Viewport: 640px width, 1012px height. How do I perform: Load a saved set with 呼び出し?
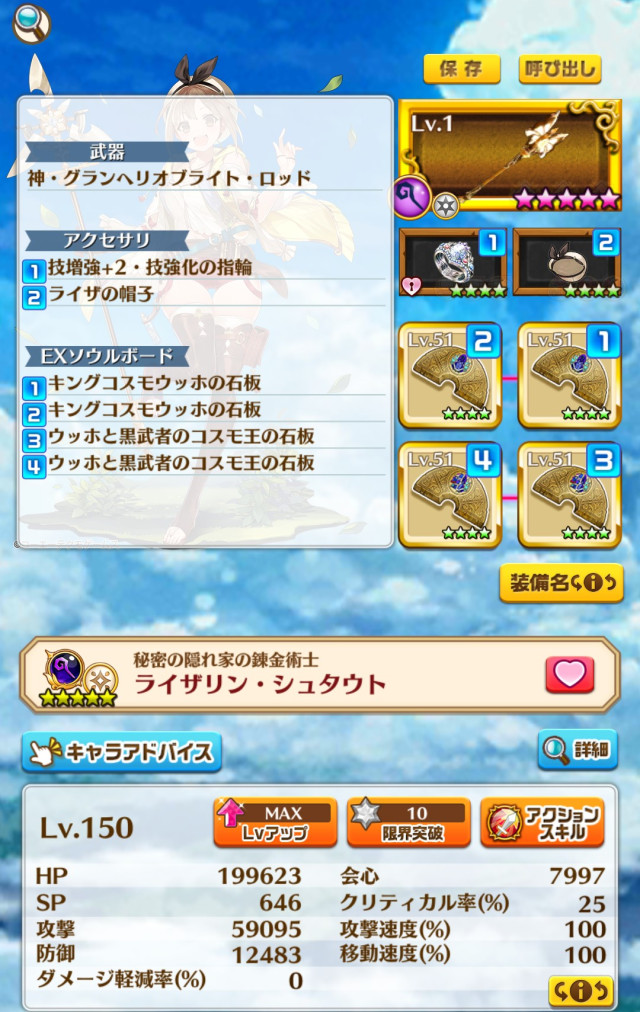pyautogui.click(x=560, y=69)
